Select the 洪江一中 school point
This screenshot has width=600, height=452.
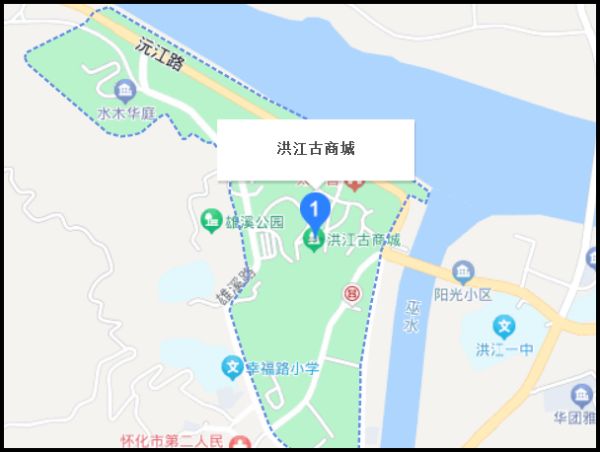[505, 326]
